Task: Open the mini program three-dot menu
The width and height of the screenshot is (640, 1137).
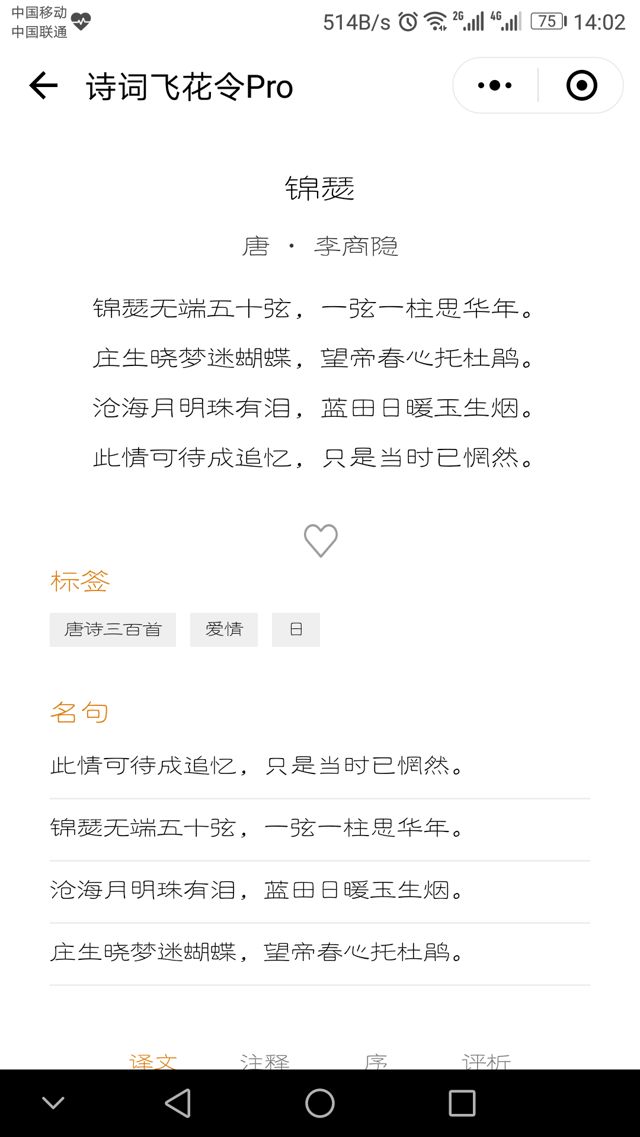Action: pos(495,86)
